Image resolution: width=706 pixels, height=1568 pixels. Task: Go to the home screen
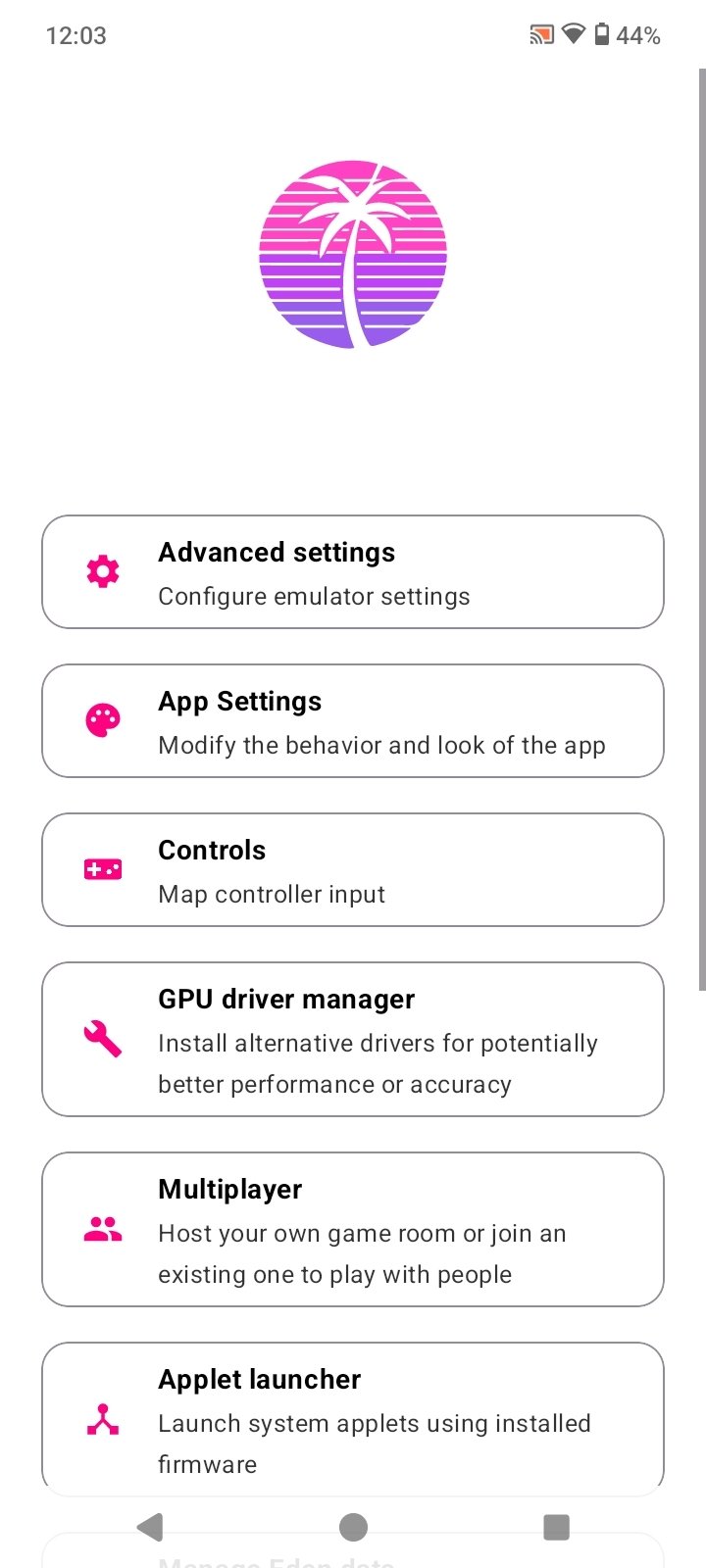coord(353,1527)
